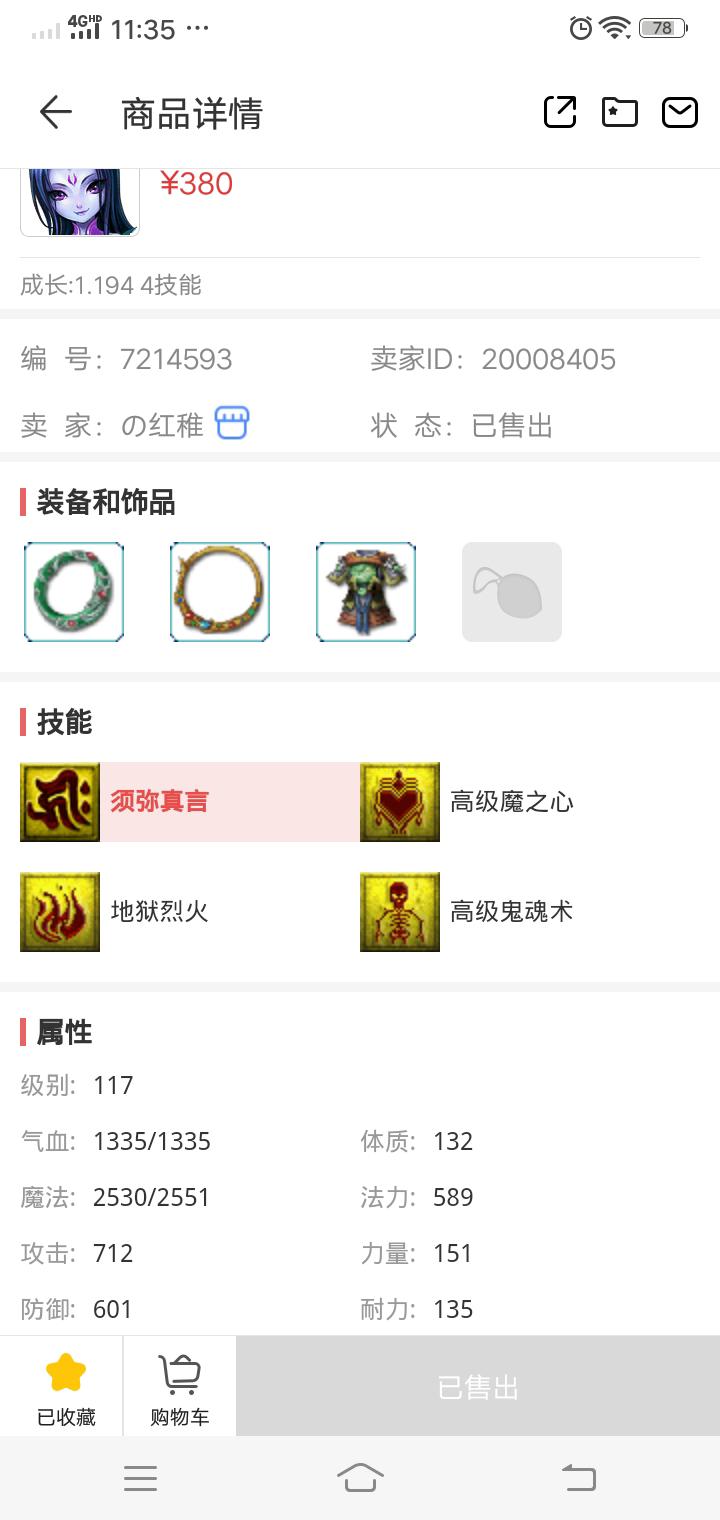Image resolution: width=720 pixels, height=1520 pixels.
Task: Open the 购物车 shopping cart
Action: pos(180,1385)
